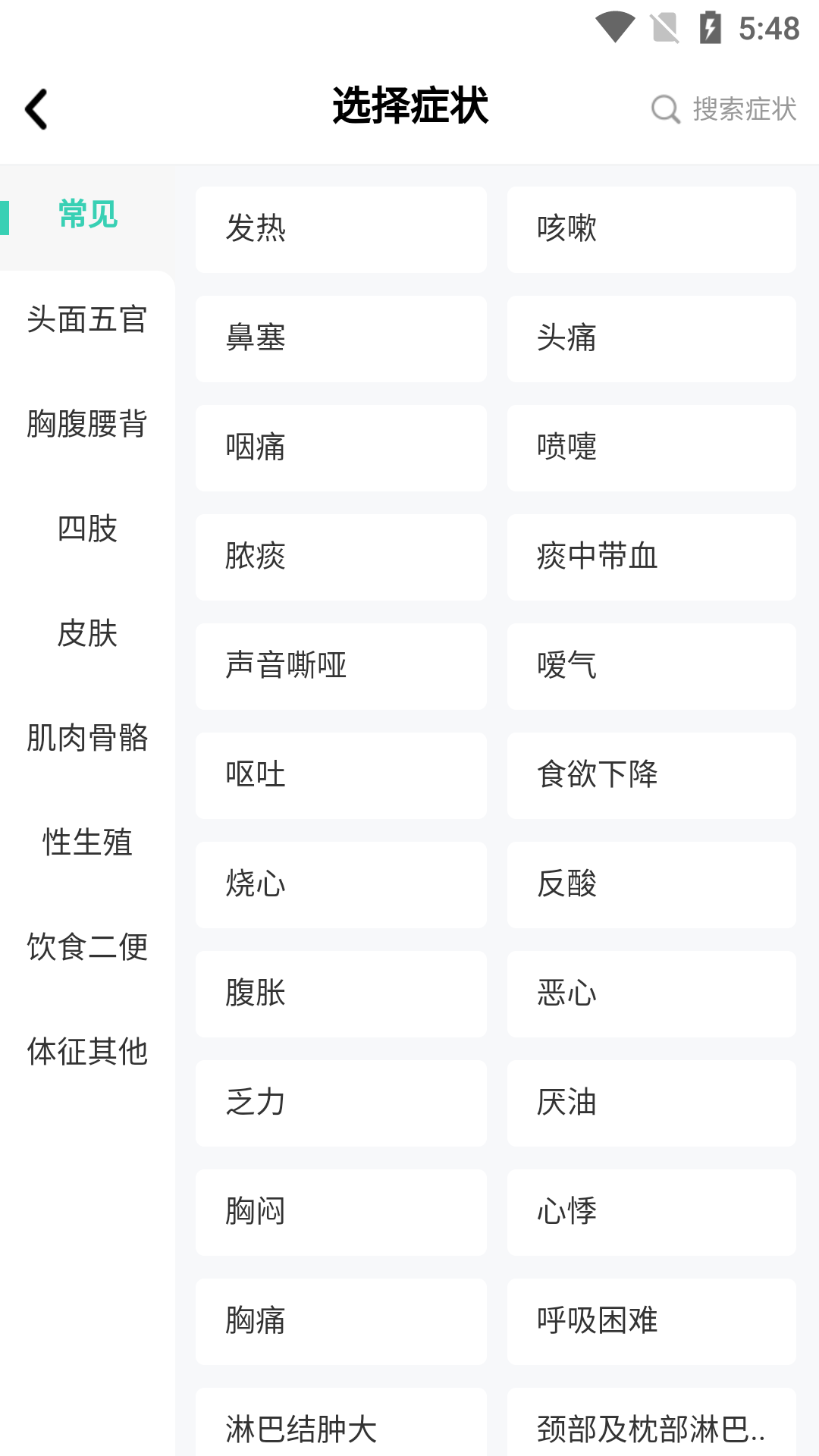Select the 淋巴结肿大 symptom
Image resolution: width=819 pixels, height=1456 pixels.
(340, 1431)
